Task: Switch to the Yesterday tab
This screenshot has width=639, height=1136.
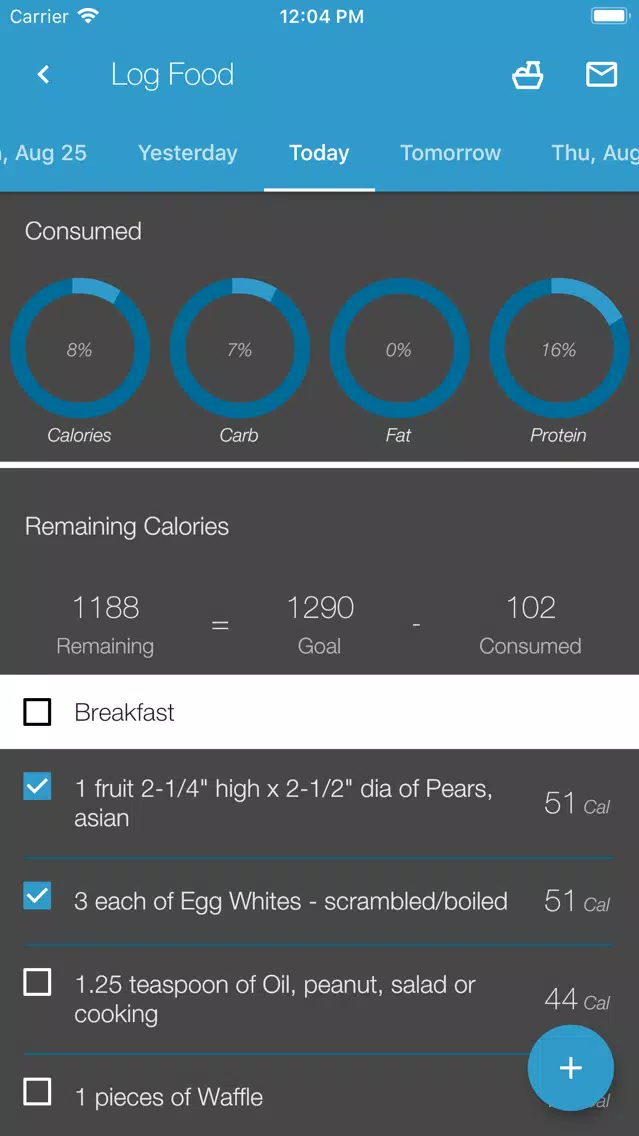Action: point(188,153)
